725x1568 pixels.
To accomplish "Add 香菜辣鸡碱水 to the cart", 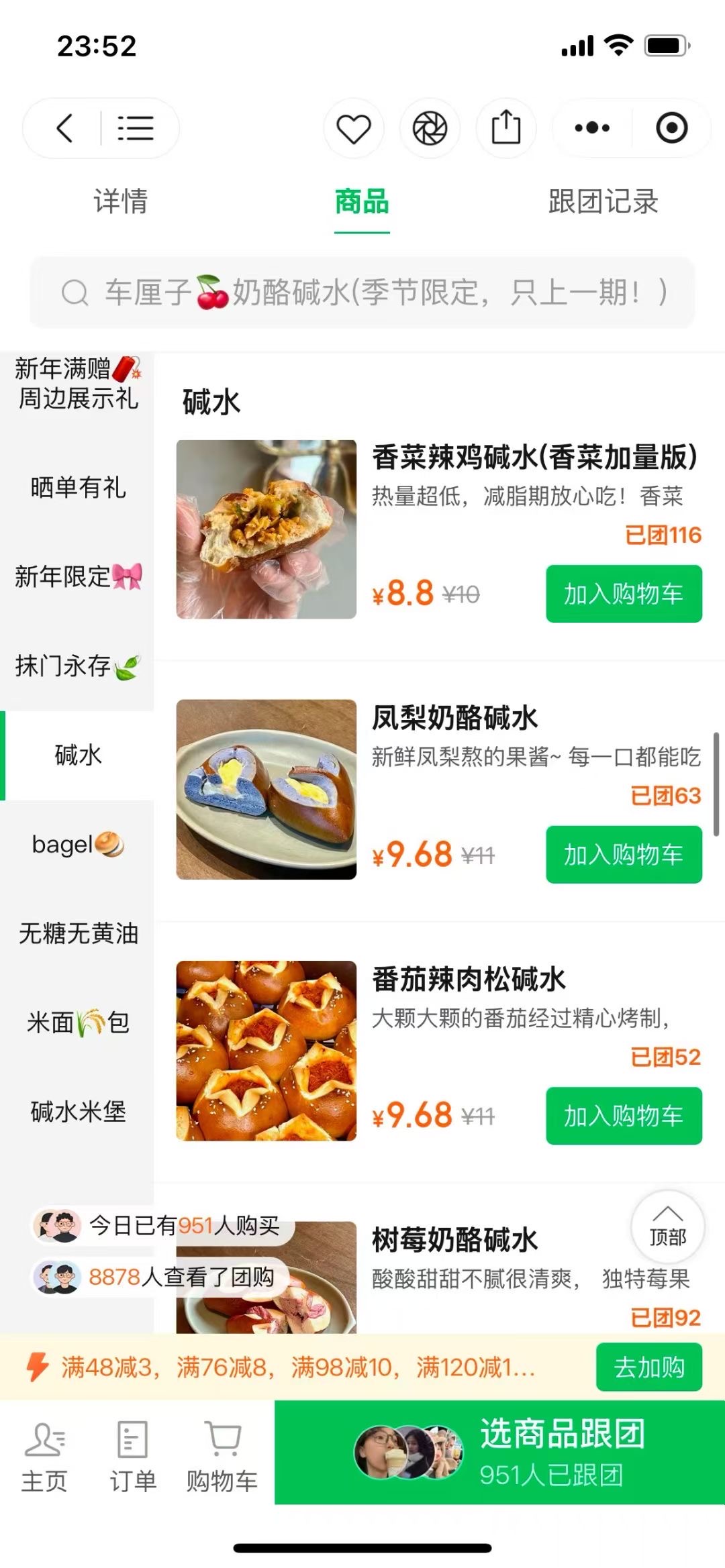I will pyautogui.click(x=624, y=594).
